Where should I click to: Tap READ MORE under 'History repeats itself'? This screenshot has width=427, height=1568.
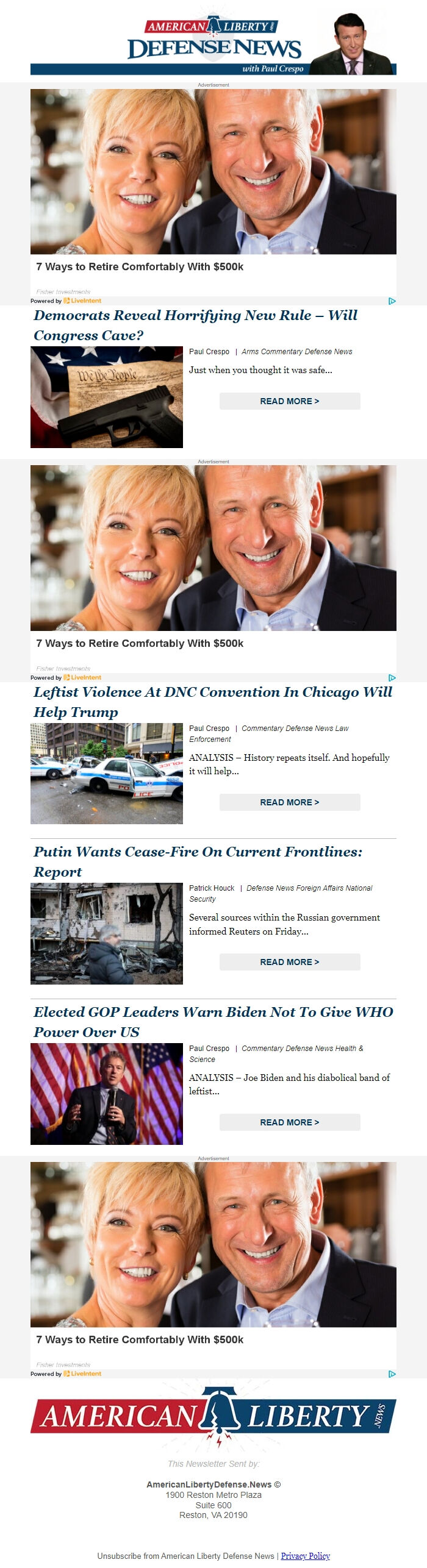point(289,802)
